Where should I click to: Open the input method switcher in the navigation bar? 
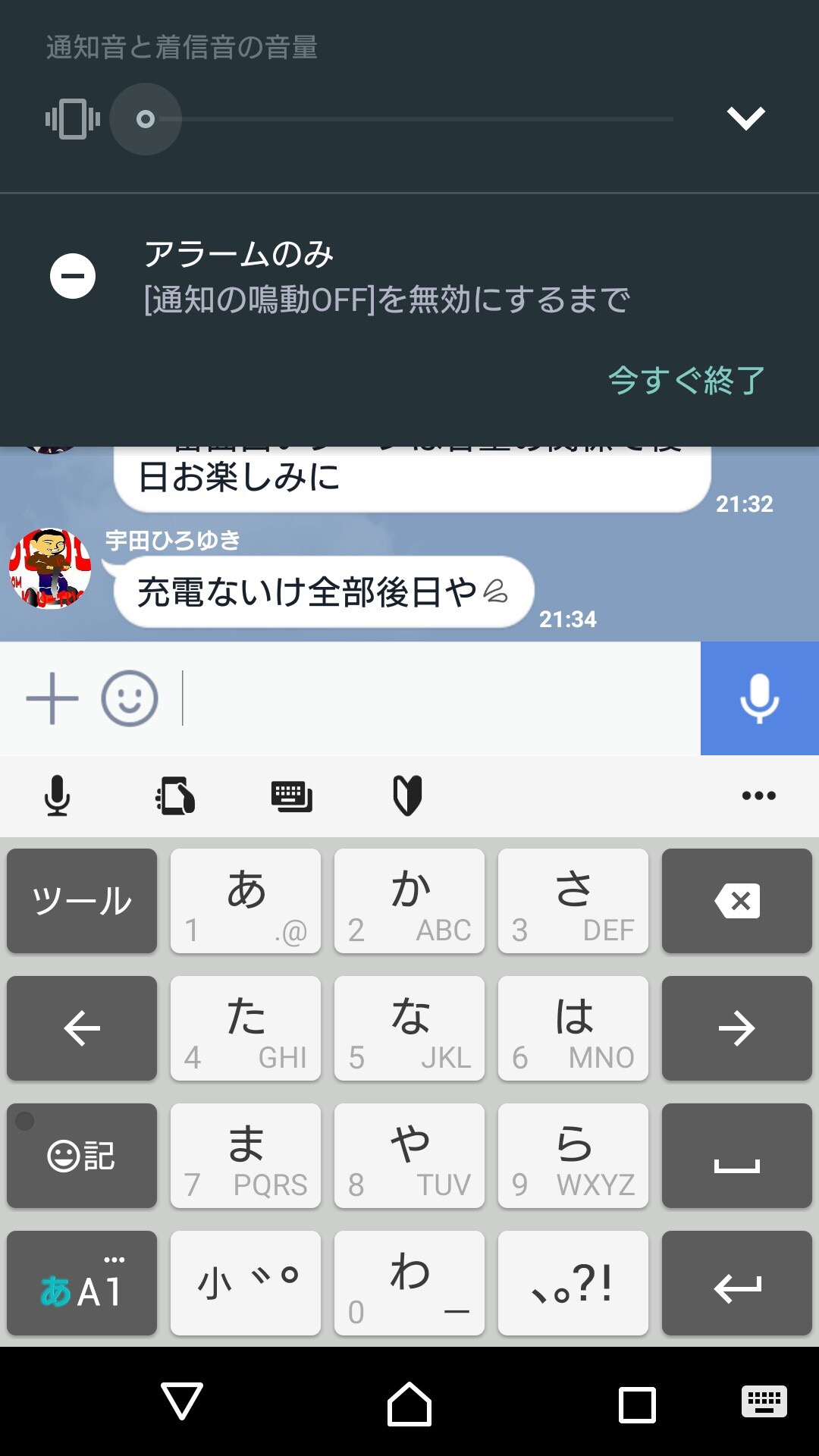click(x=764, y=1401)
